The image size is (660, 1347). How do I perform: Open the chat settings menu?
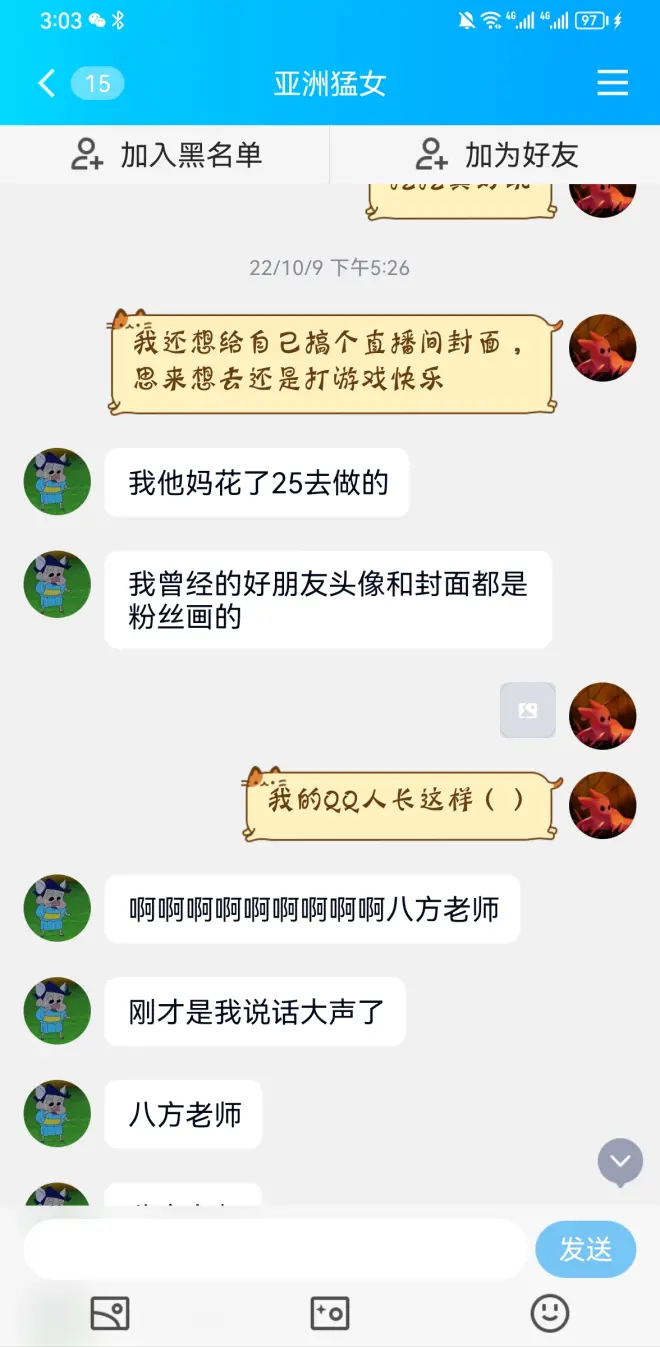coord(613,83)
